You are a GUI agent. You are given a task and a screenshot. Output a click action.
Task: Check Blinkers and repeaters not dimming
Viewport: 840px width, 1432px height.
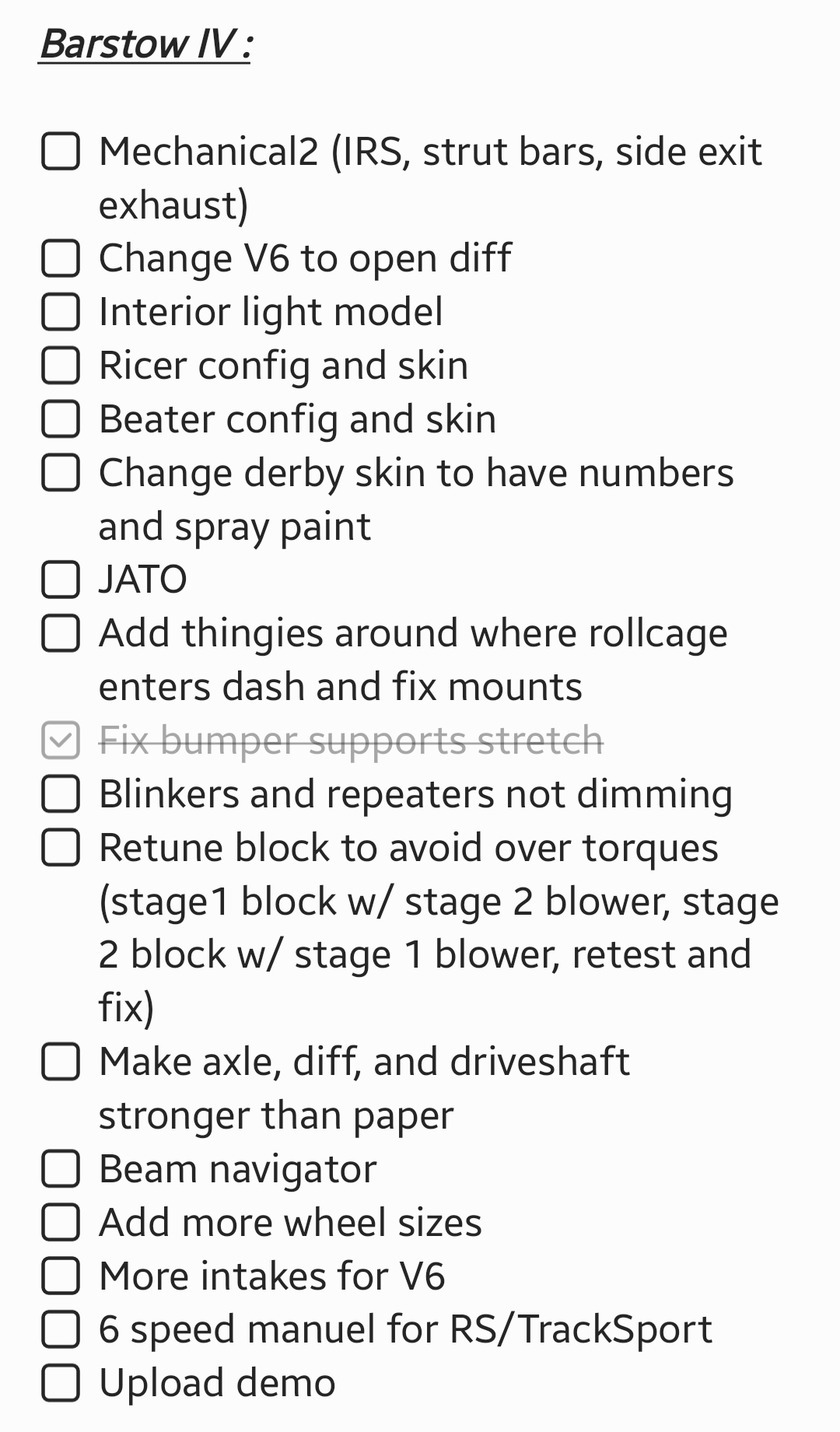point(61,794)
